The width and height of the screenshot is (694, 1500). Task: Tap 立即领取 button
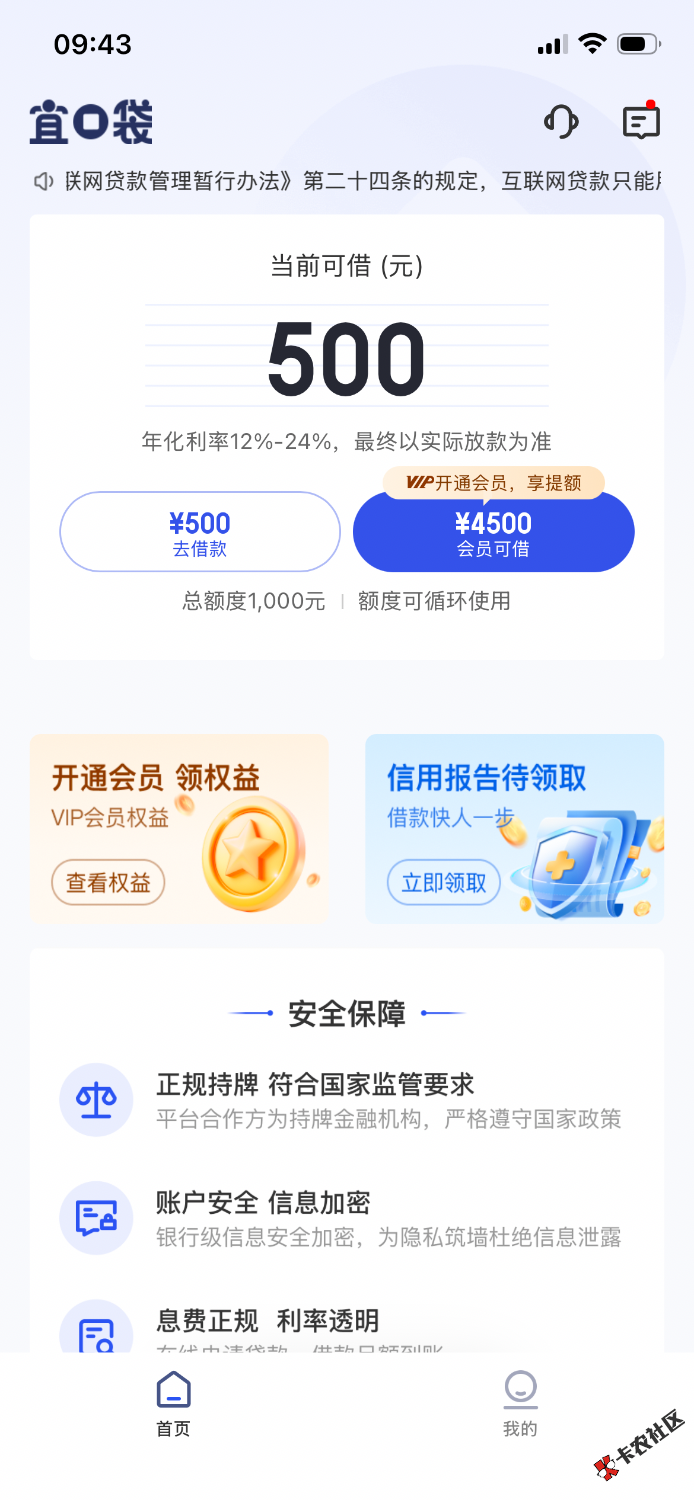[444, 883]
